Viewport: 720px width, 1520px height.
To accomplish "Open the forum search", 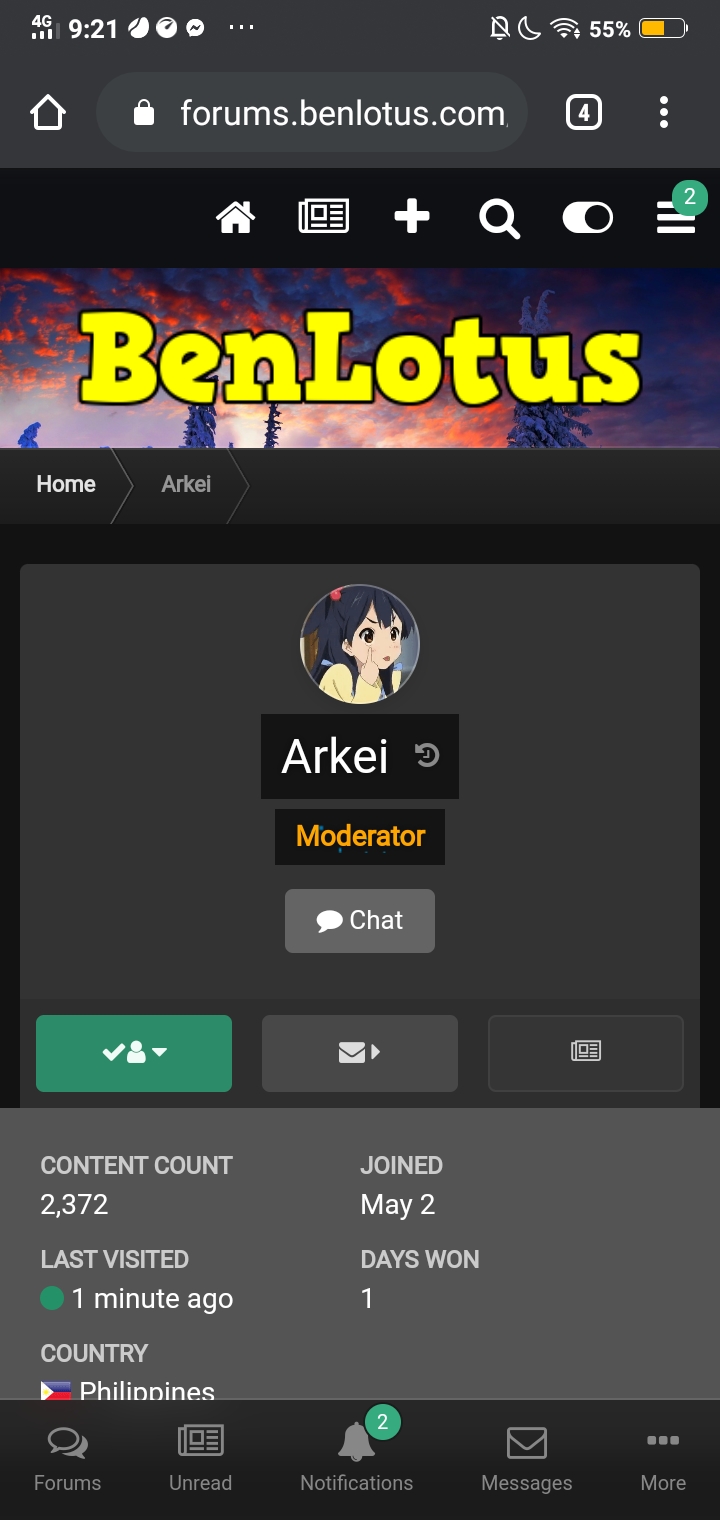I will click(x=499, y=217).
